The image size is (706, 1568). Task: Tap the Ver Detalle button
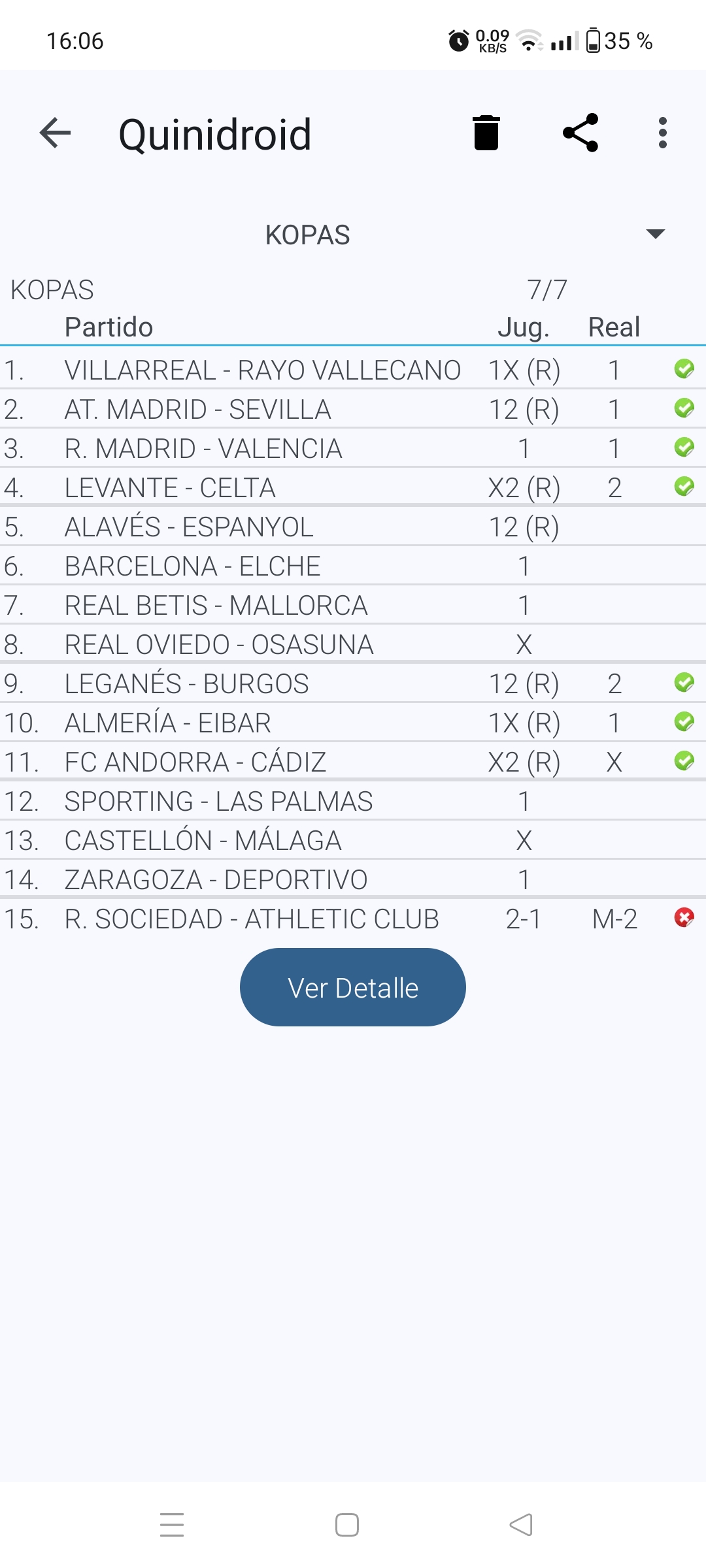point(353,987)
